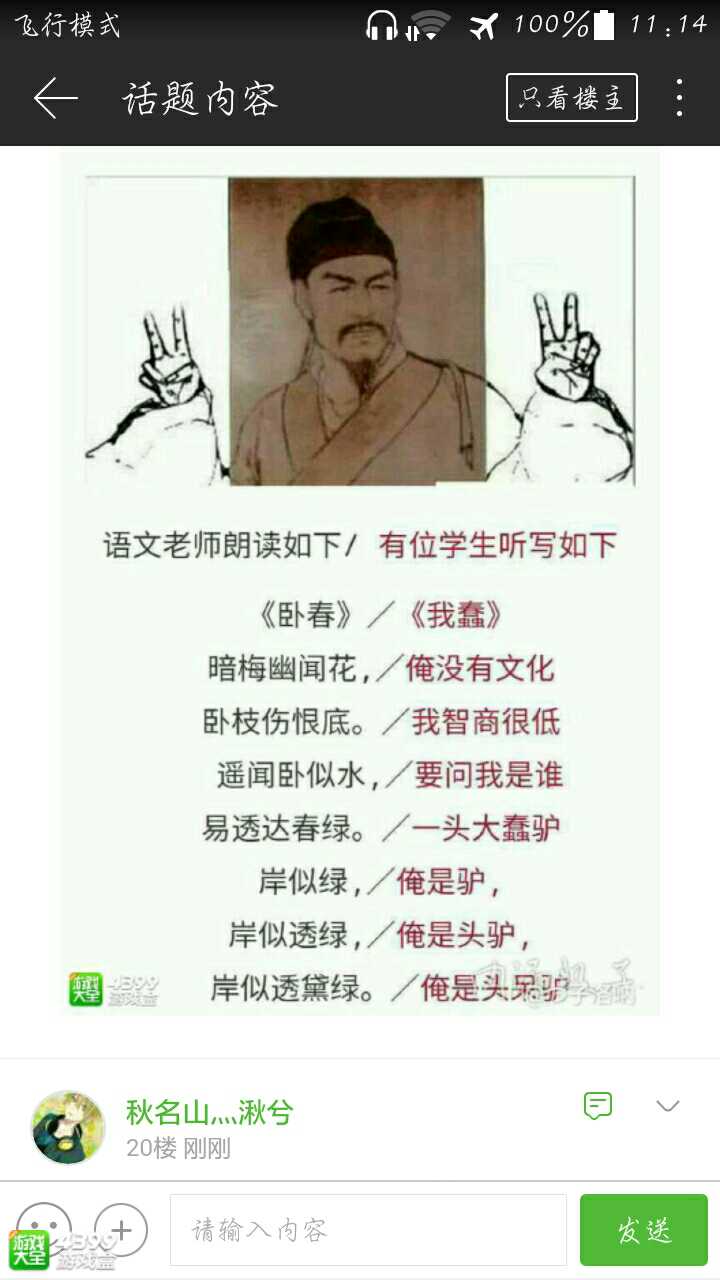Focus the 请输入内容 text field
This screenshot has width=720, height=1280.
(x=368, y=1230)
